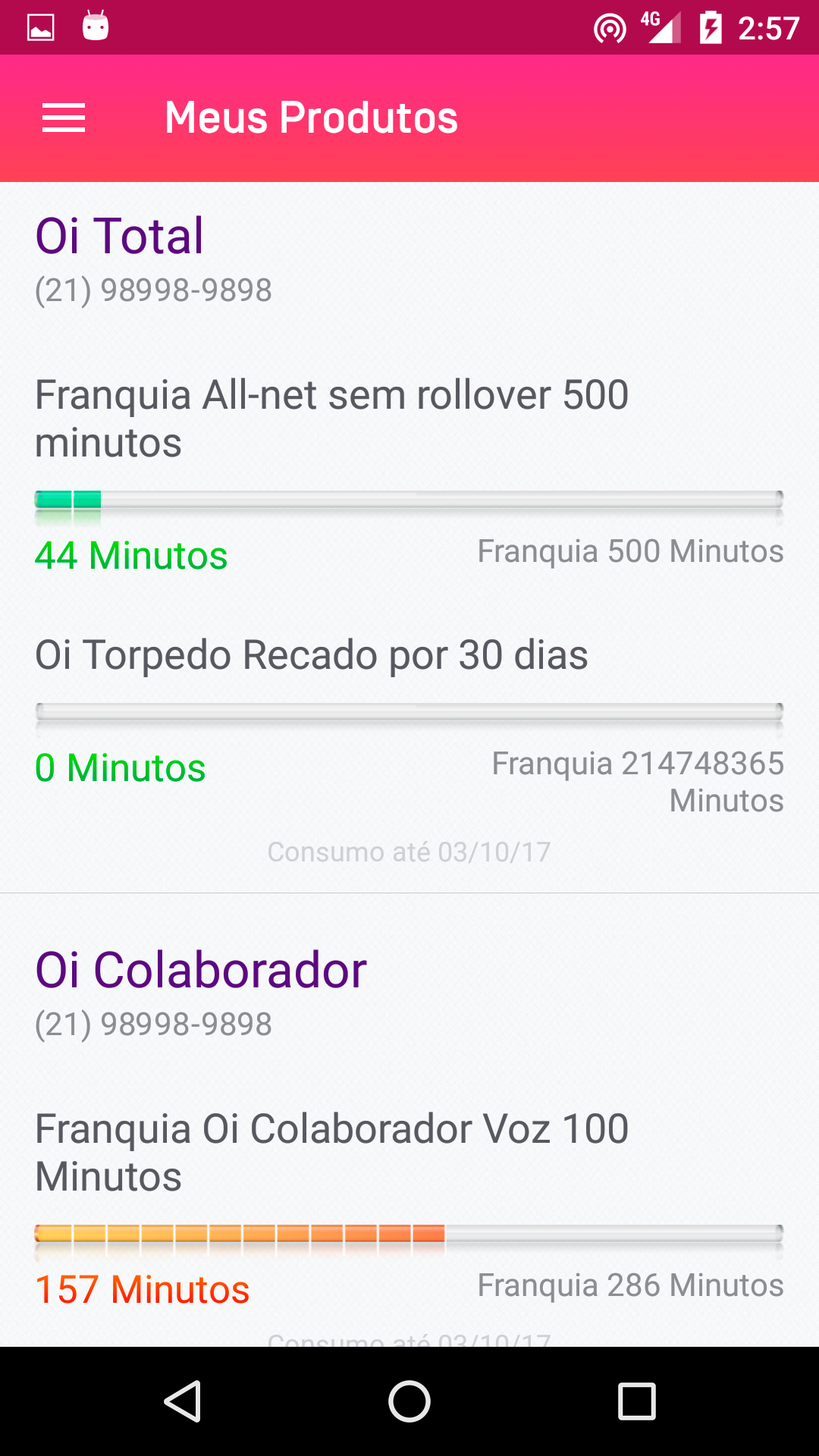819x1456 pixels.
Task: Open the recent apps view
Action: (x=636, y=1401)
